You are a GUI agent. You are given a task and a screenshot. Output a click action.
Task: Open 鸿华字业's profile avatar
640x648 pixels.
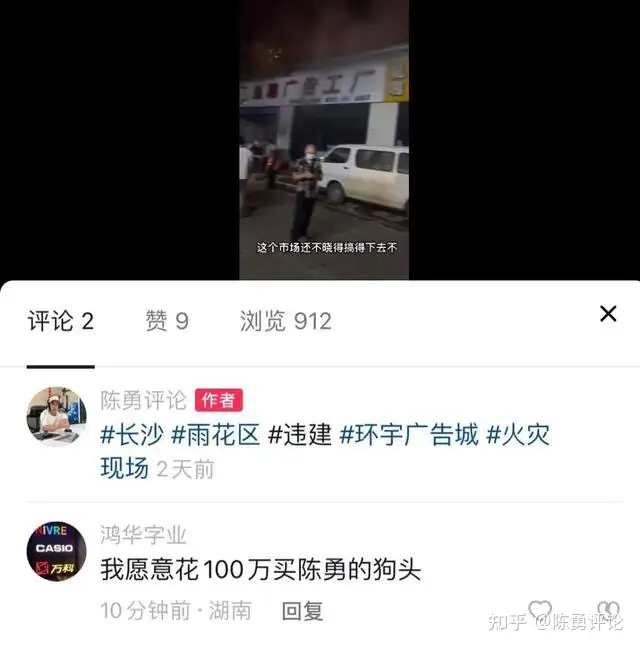[x=56, y=551]
